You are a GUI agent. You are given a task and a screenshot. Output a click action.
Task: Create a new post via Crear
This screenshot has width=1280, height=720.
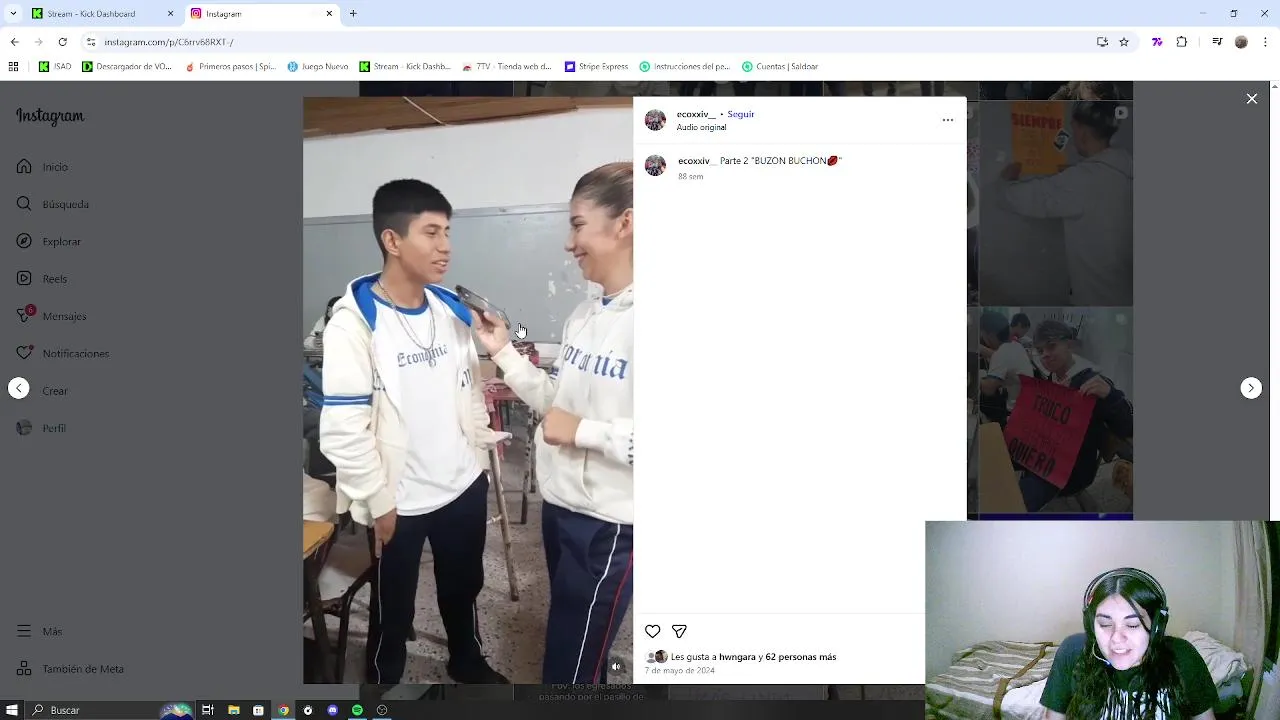[55, 391]
